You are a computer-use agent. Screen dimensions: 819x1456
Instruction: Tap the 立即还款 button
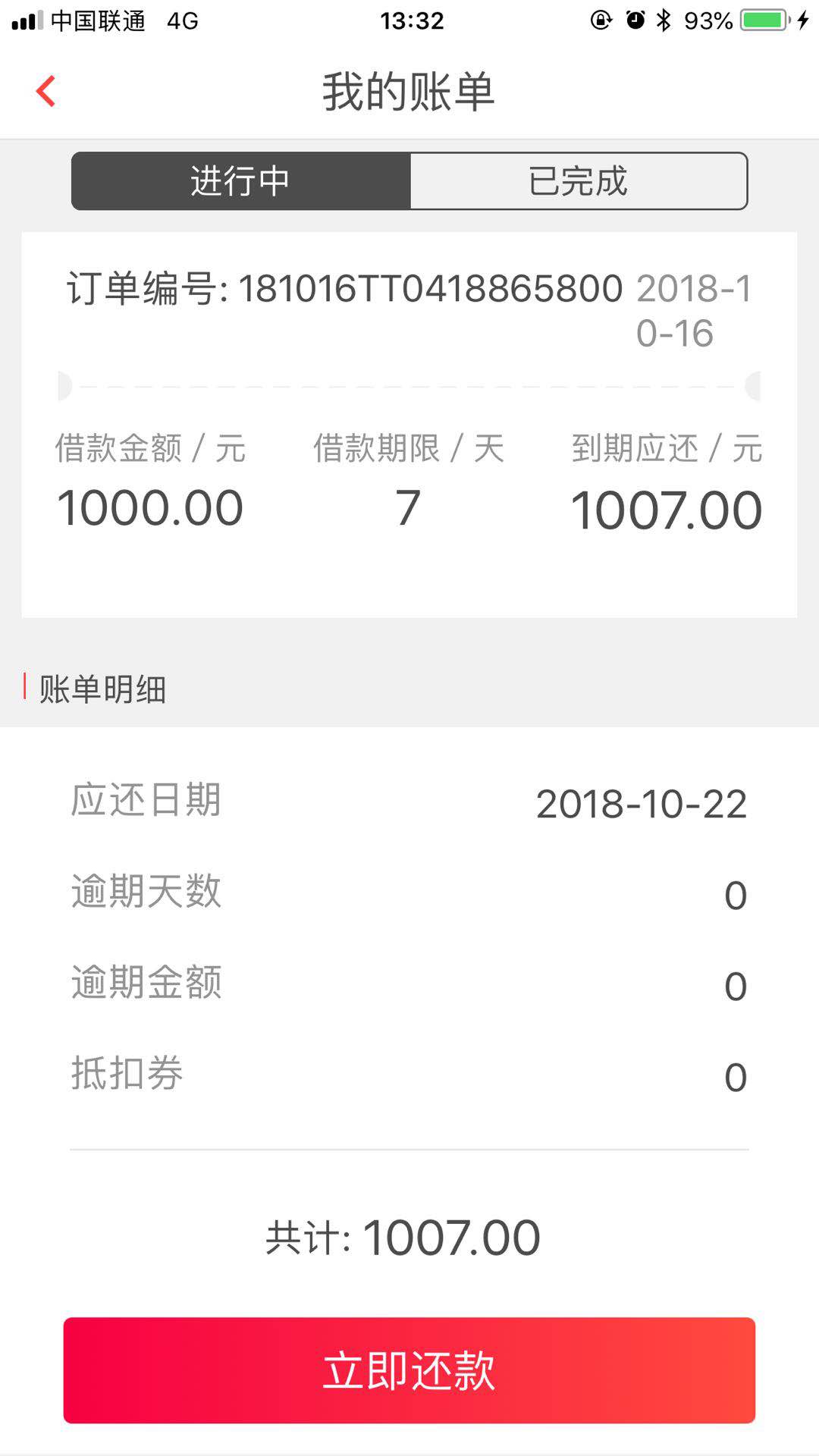(409, 1370)
